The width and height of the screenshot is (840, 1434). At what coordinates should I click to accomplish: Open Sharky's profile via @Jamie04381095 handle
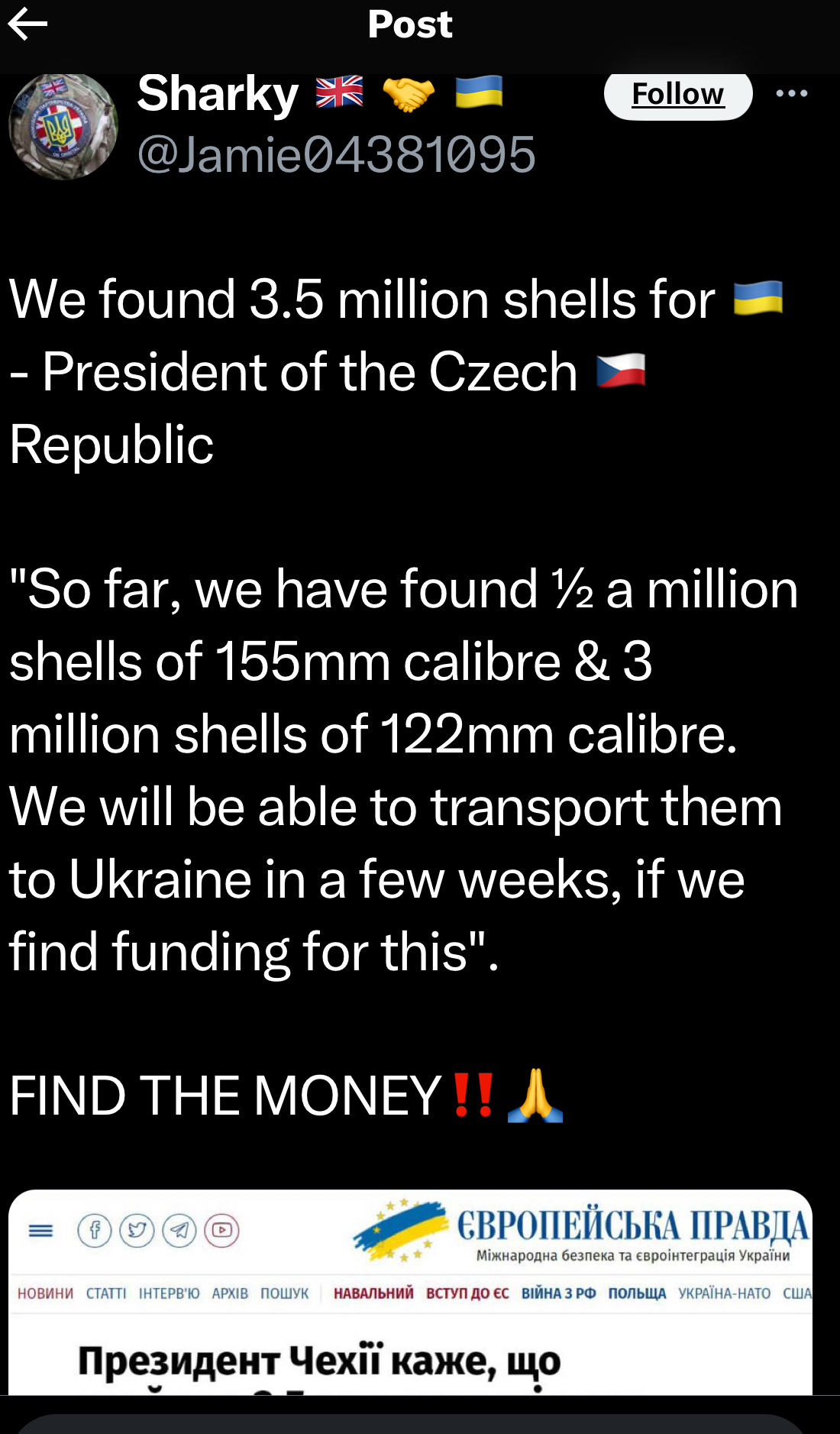click(x=336, y=154)
